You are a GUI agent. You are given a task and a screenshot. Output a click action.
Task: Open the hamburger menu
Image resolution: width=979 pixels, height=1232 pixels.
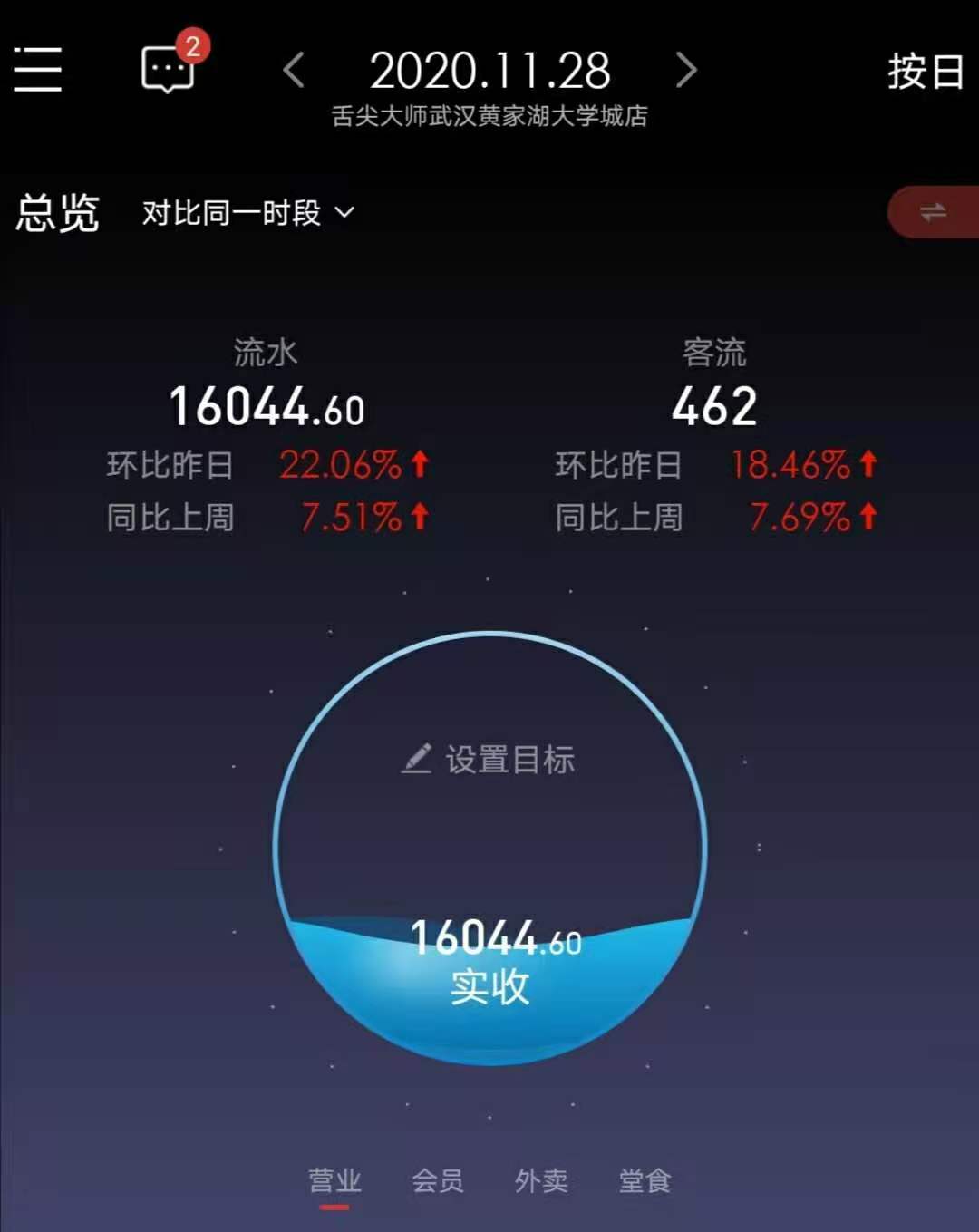(x=38, y=71)
